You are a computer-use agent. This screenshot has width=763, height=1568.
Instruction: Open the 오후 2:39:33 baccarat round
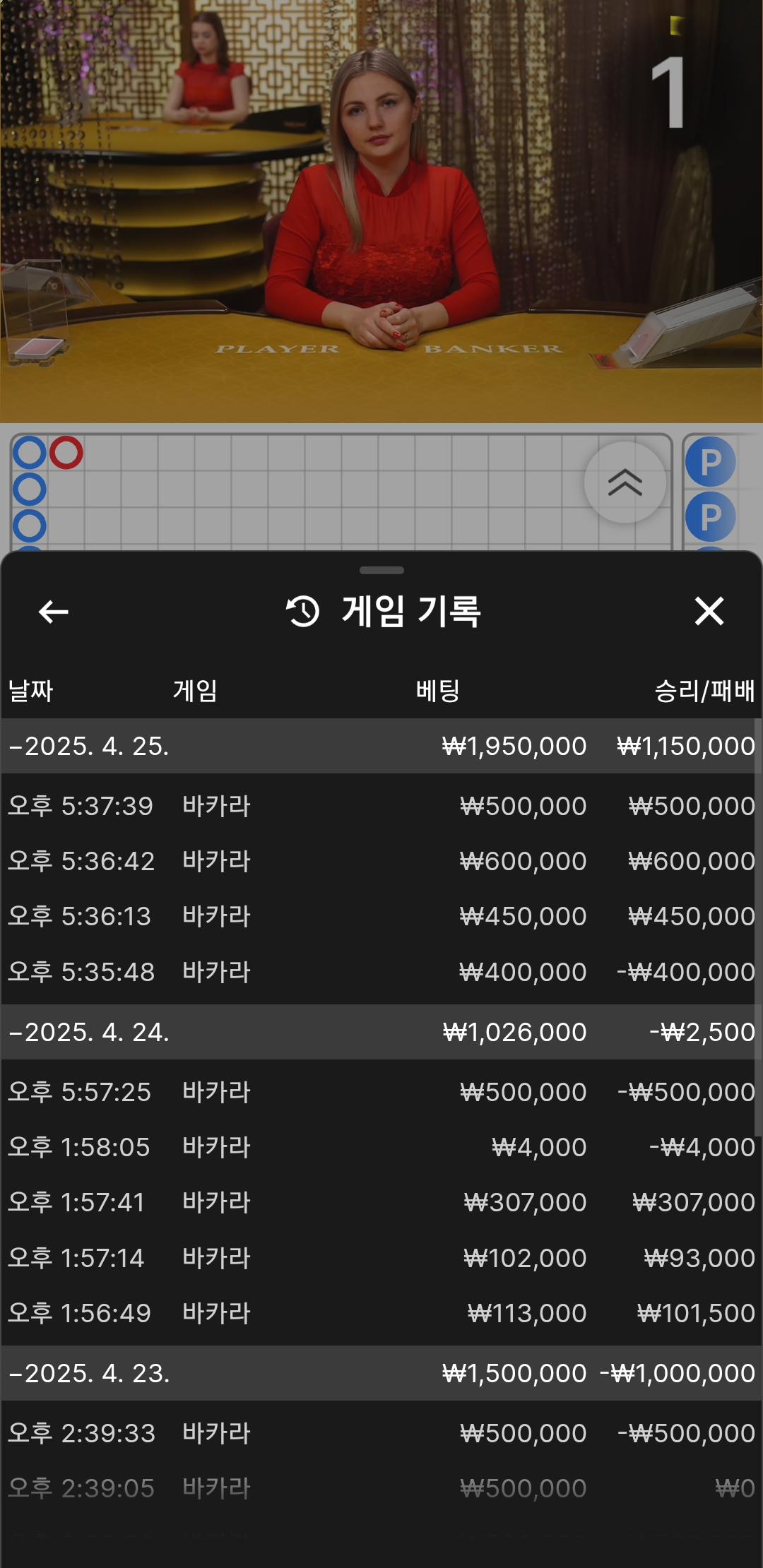pos(381,1433)
